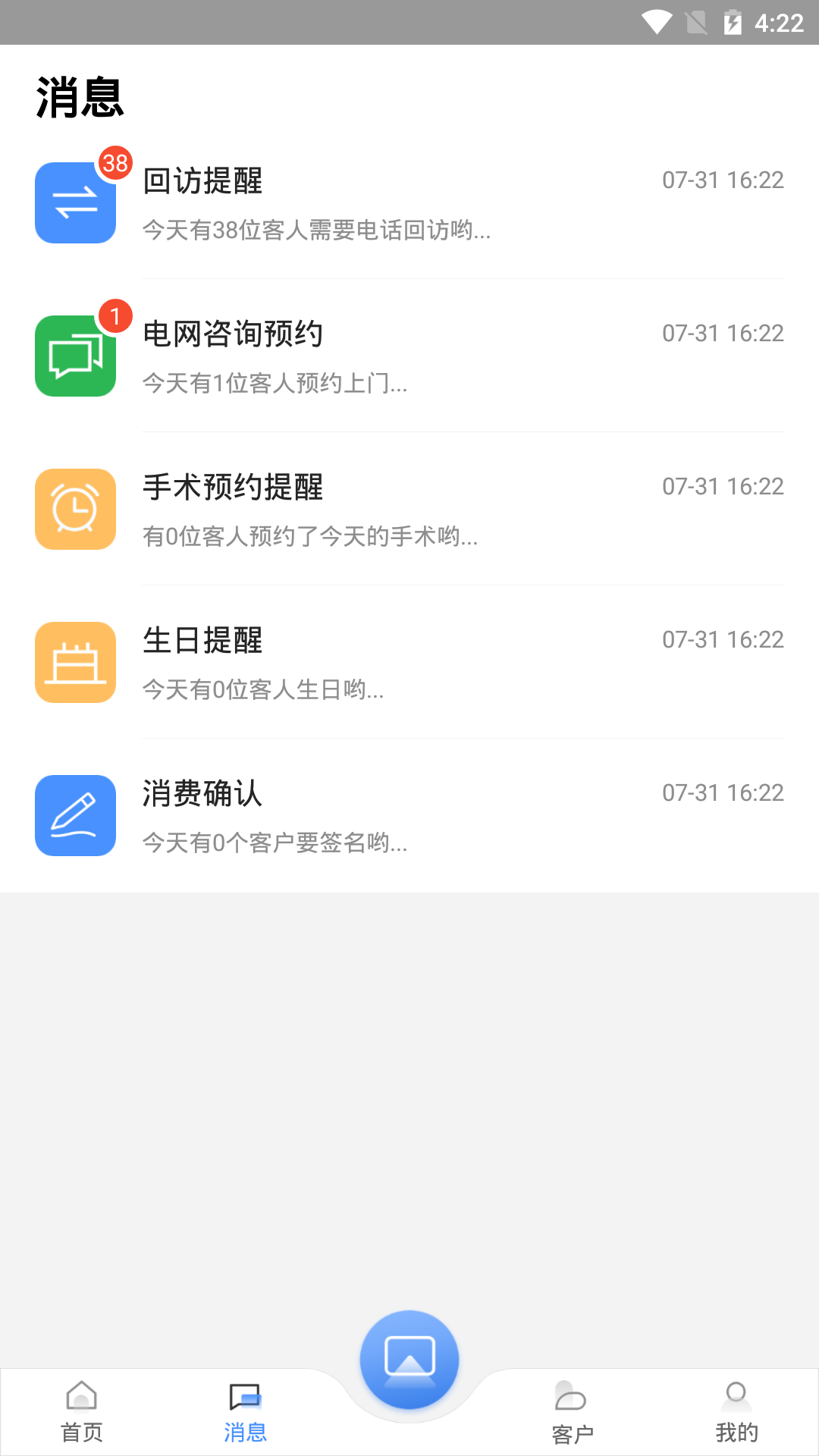Open the 电网咨询预约 message entry

[409, 354]
